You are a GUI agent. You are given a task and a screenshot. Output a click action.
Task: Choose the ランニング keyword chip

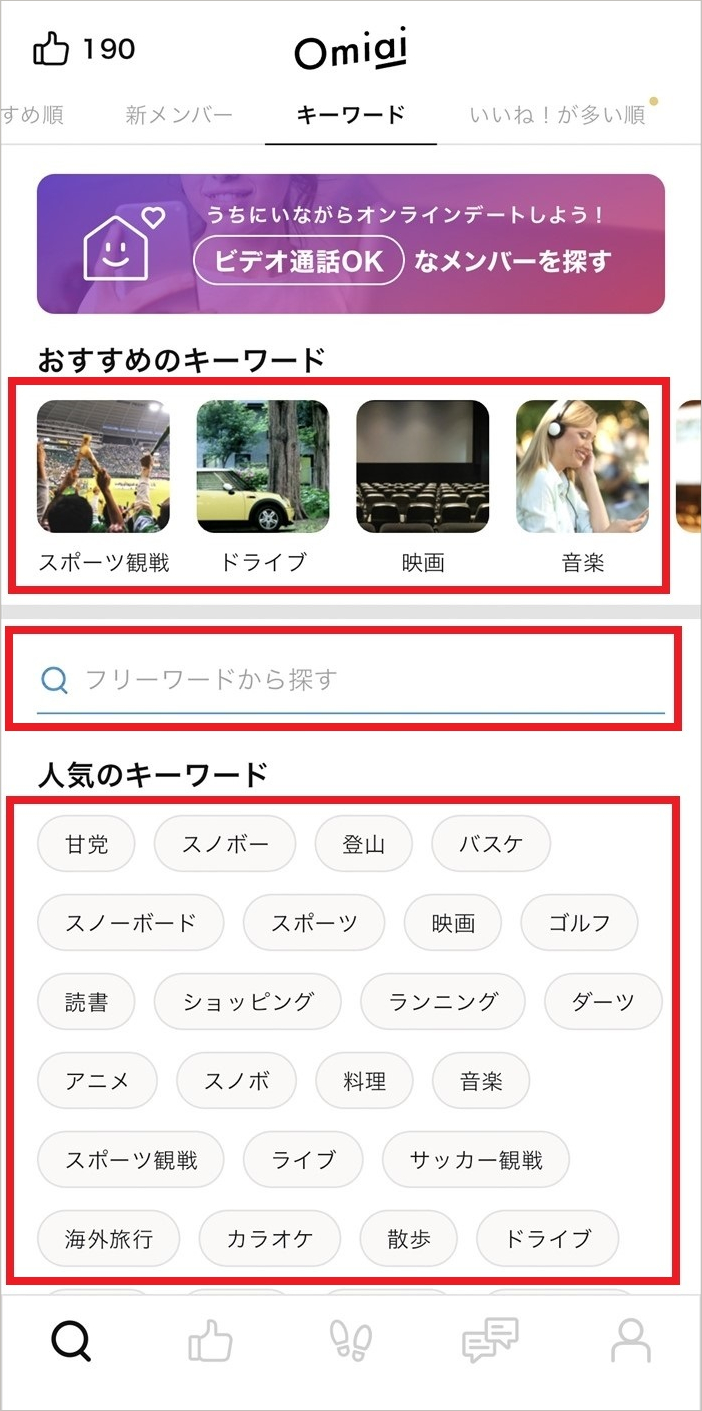coord(443,1001)
